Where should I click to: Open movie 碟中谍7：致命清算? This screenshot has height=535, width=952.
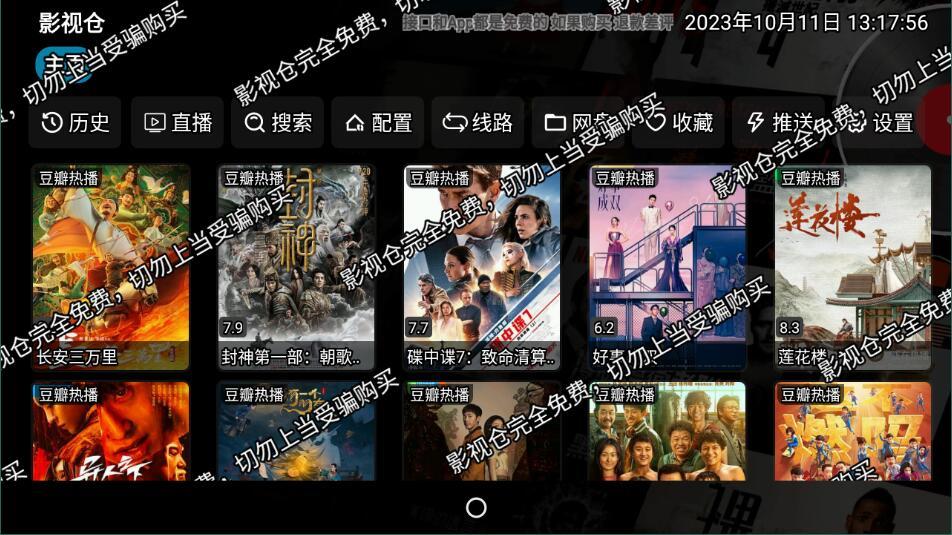click(x=482, y=267)
